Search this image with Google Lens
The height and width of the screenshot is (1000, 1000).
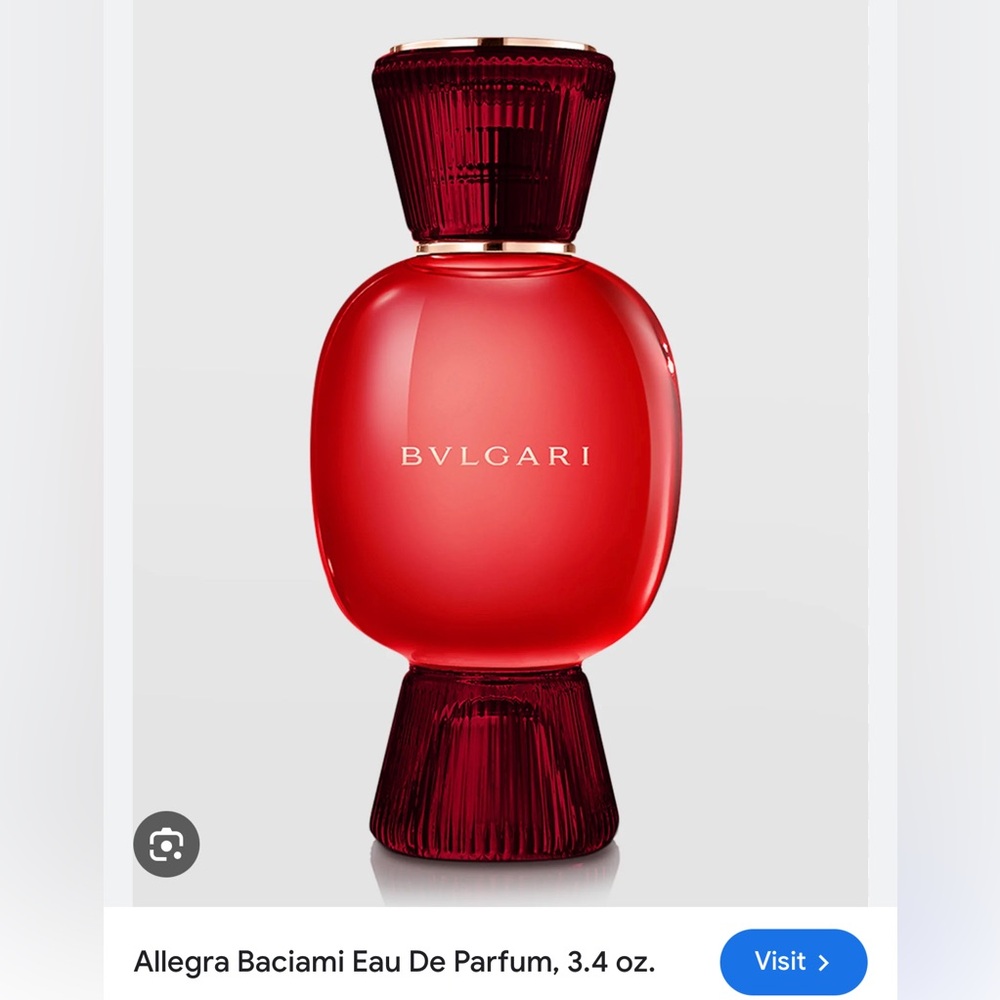(x=166, y=844)
